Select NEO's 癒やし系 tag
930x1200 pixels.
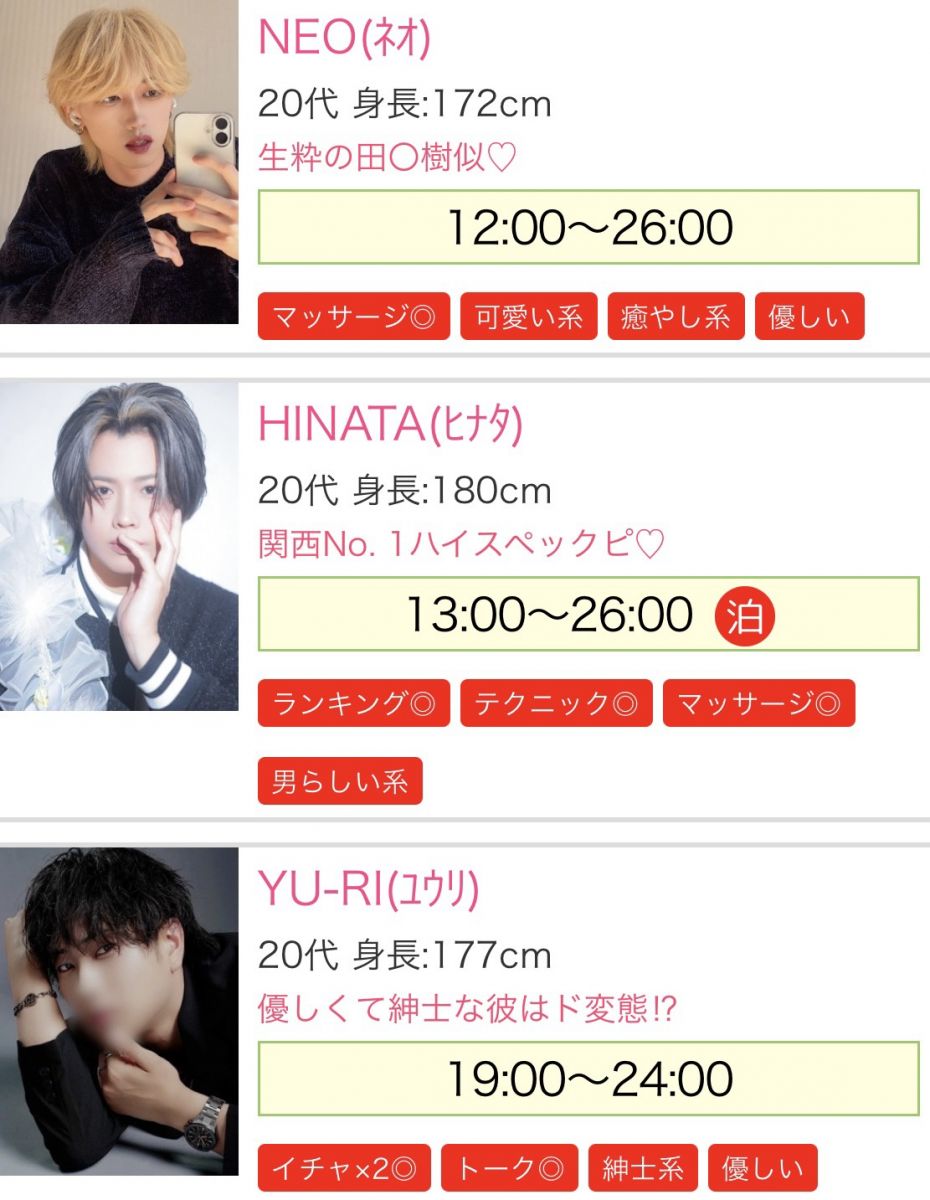[676, 317]
